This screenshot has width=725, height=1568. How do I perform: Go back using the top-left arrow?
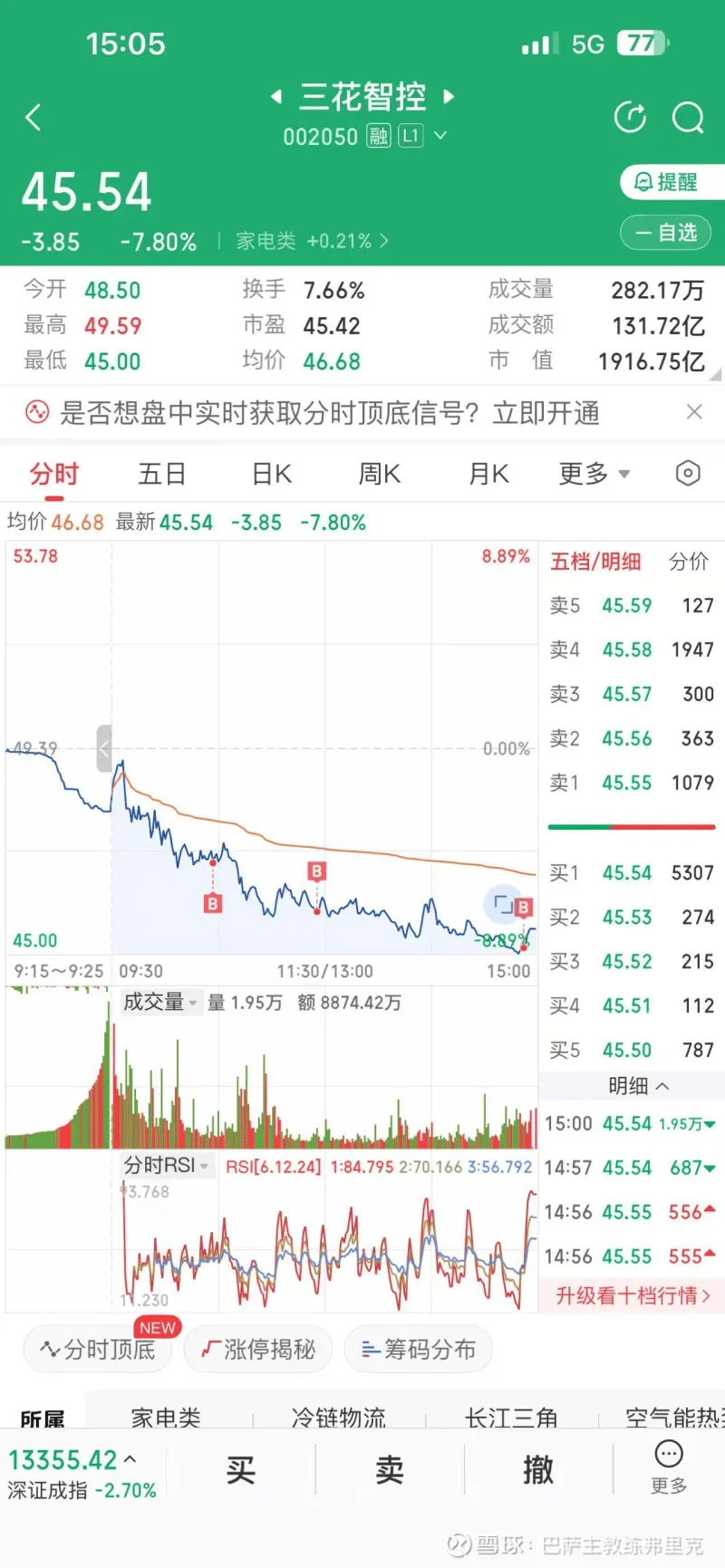point(34,118)
